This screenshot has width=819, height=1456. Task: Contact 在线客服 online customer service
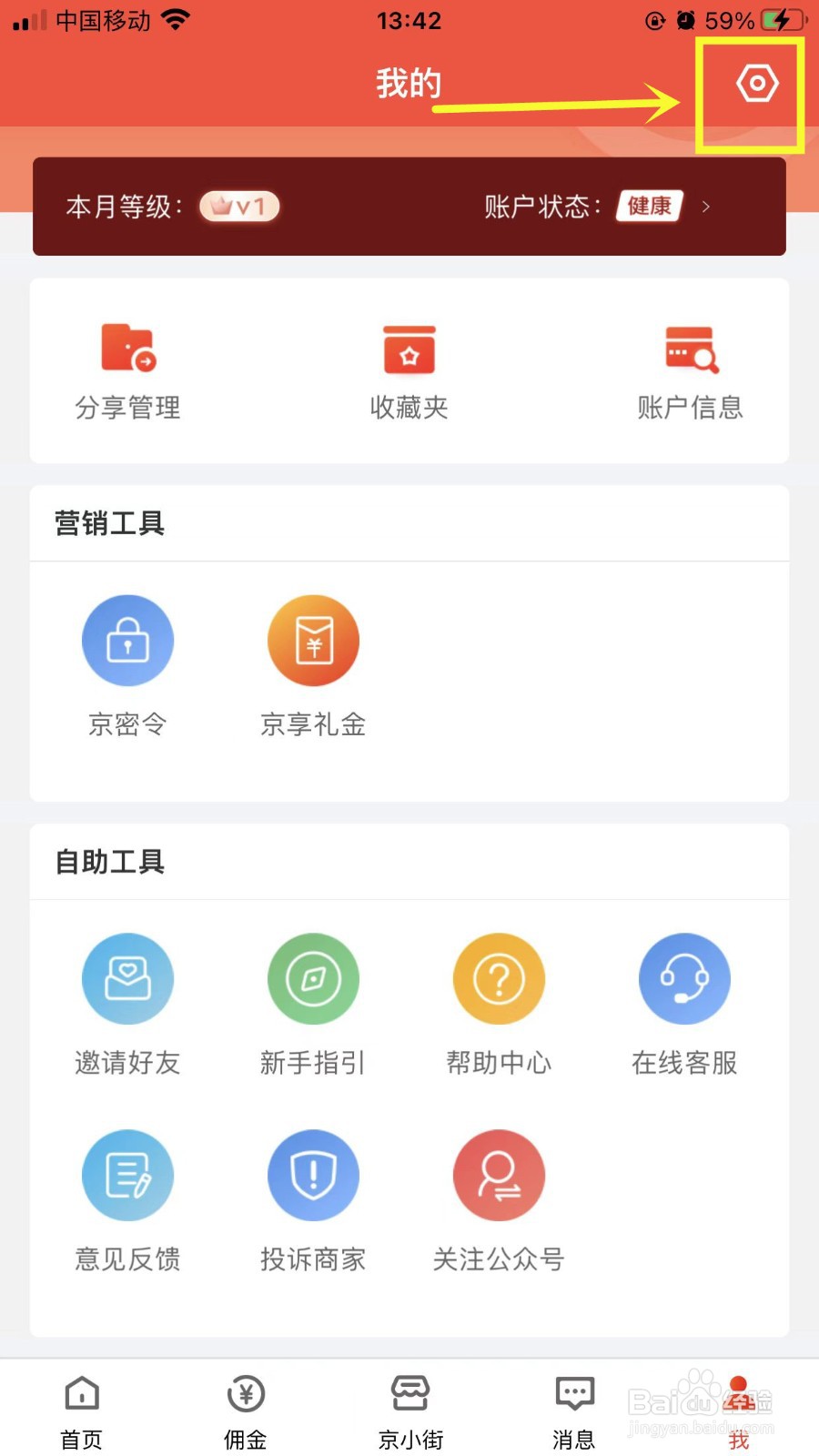point(684,978)
